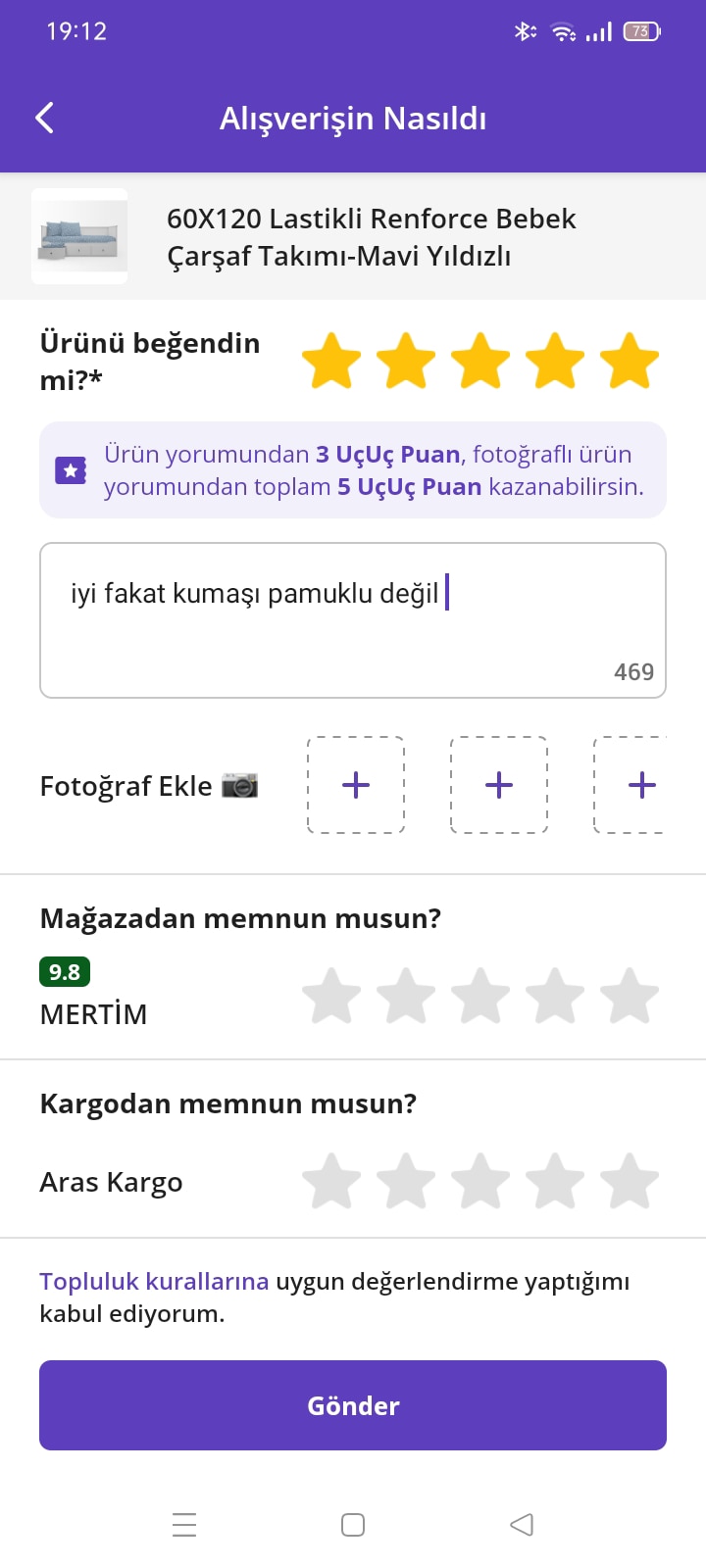Open the reviewed product's thumbnail
The width and height of the screenshot is (706, 1568).
(x=79, y=237)
